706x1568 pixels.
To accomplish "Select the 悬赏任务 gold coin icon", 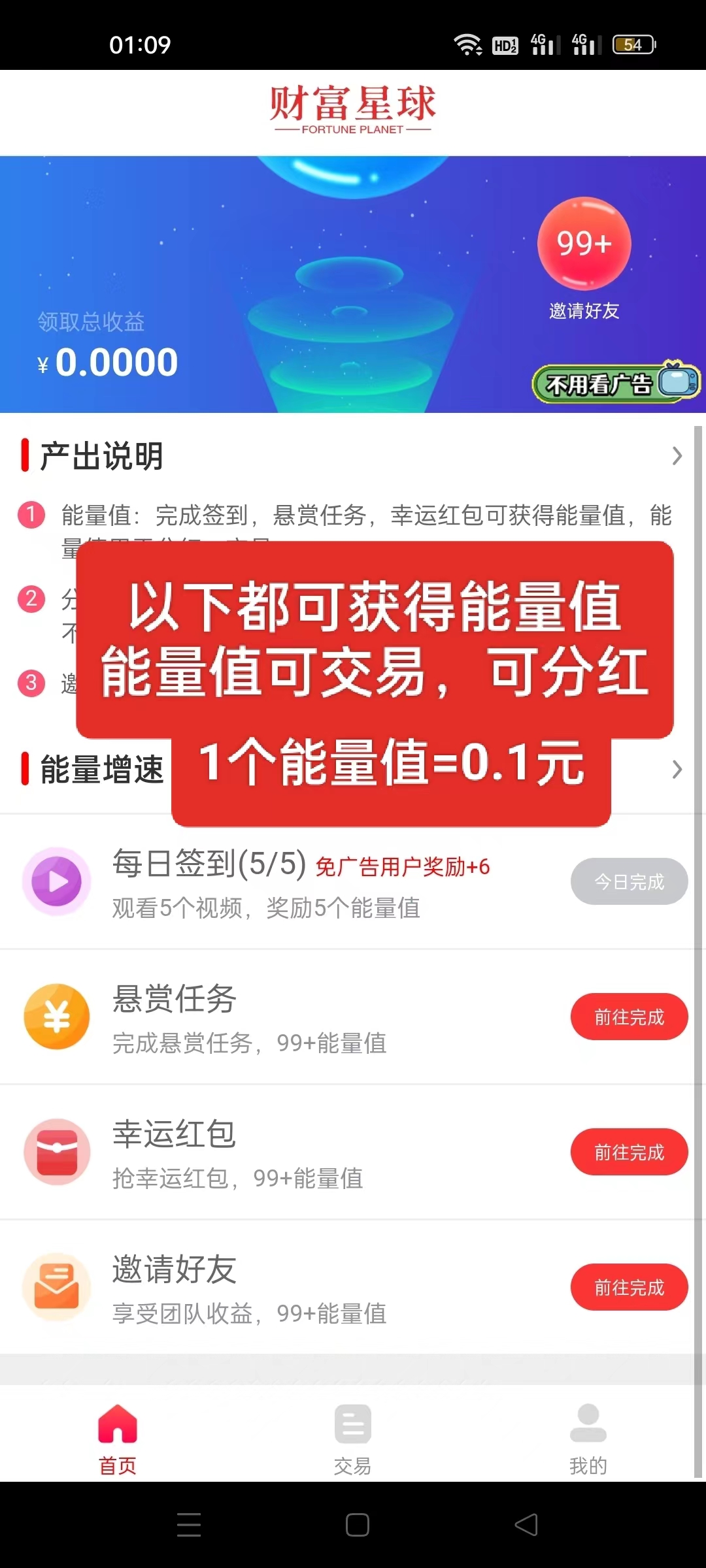I will pos(56,1017).
